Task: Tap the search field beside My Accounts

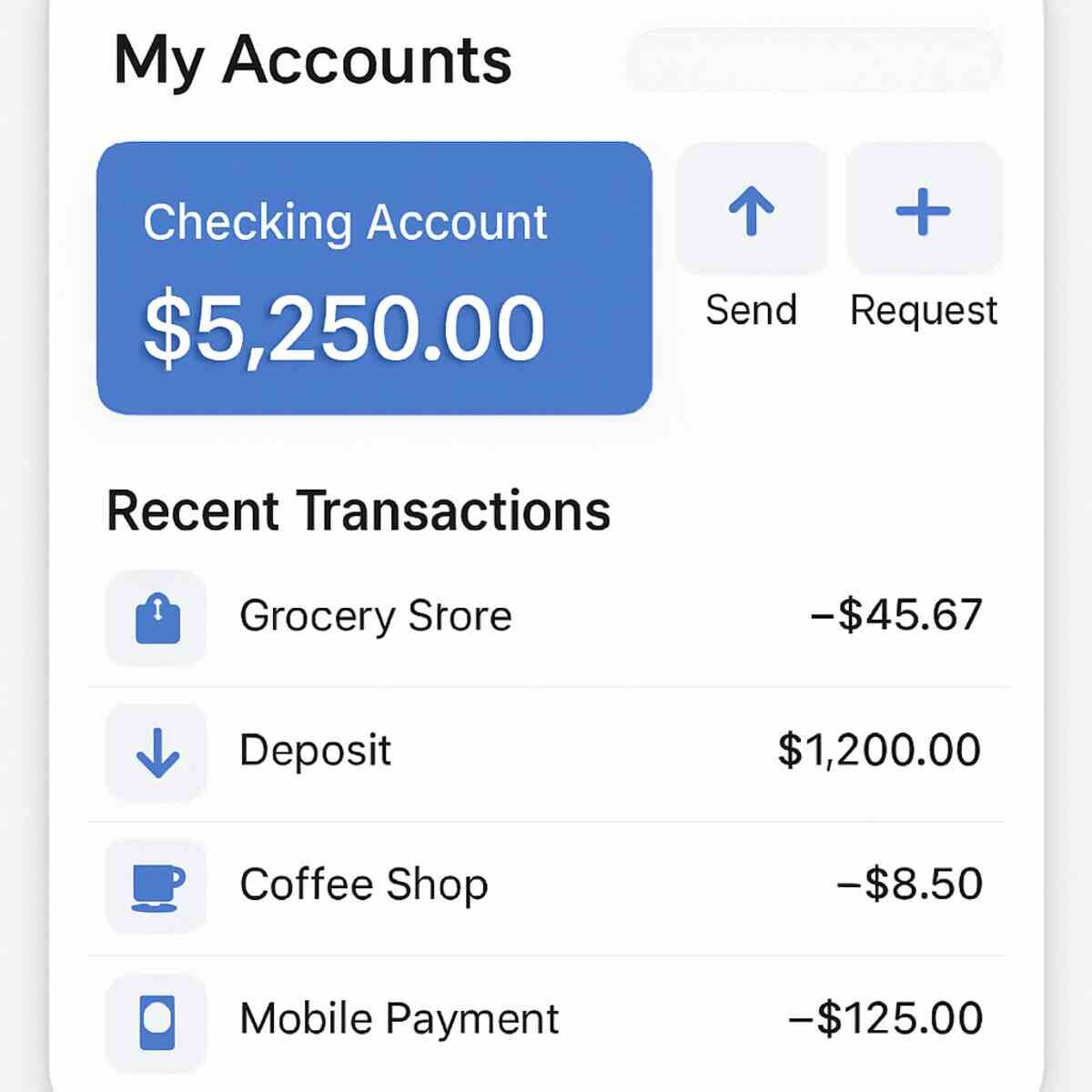Action: pyautogui.click(x=813, y=60)
